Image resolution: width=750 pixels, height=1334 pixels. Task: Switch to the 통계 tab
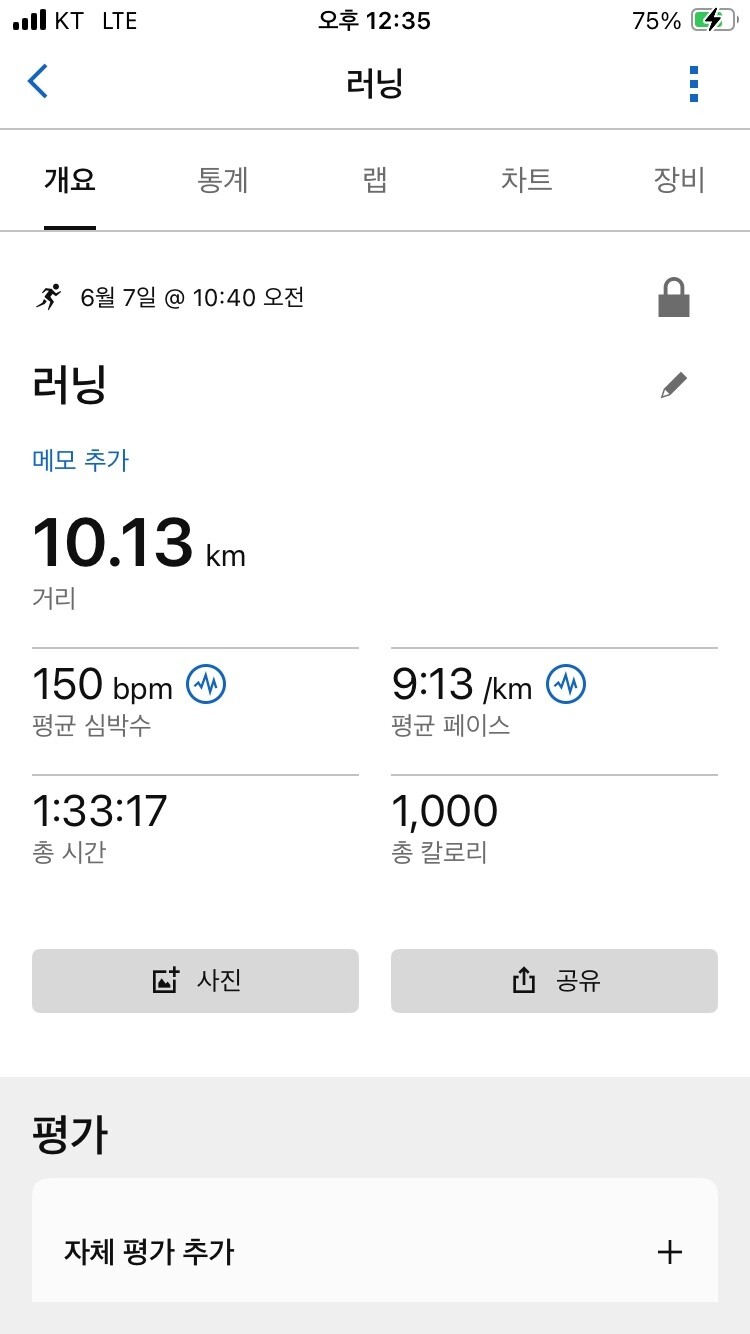[x=223, y=180]
